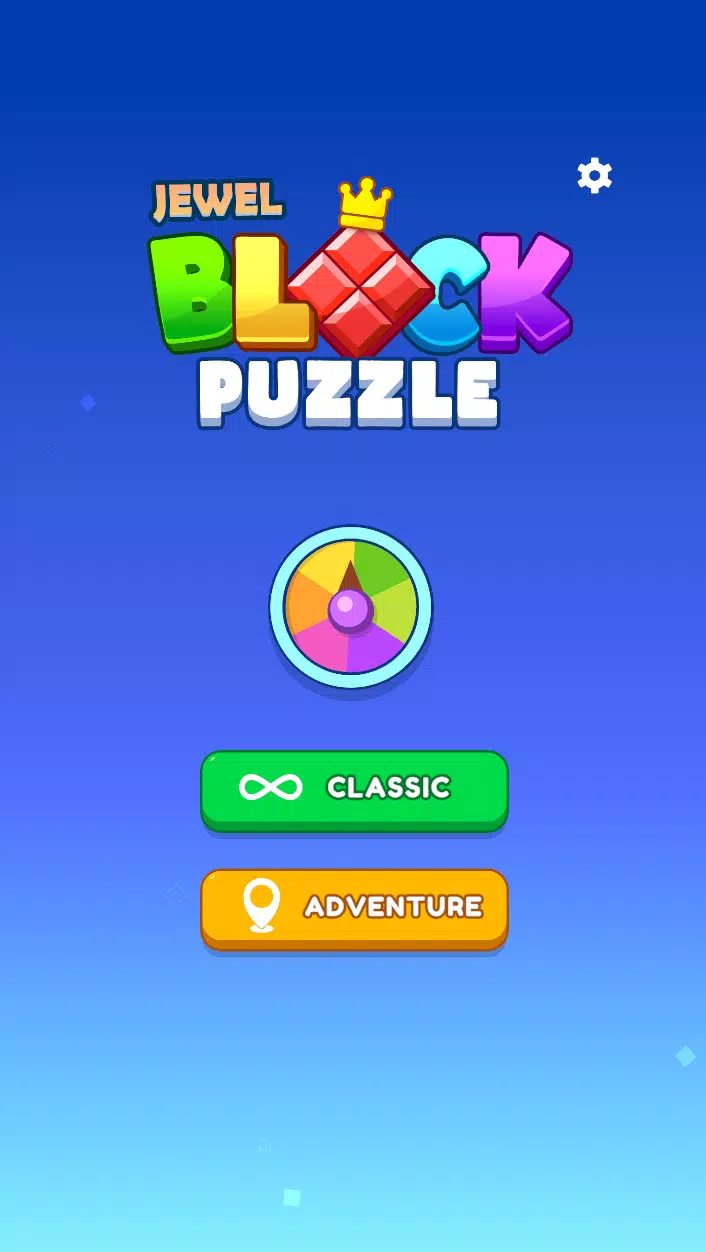Start Classic mode
The height and width of the screenshot is (1252, 706).
point(354,788)
